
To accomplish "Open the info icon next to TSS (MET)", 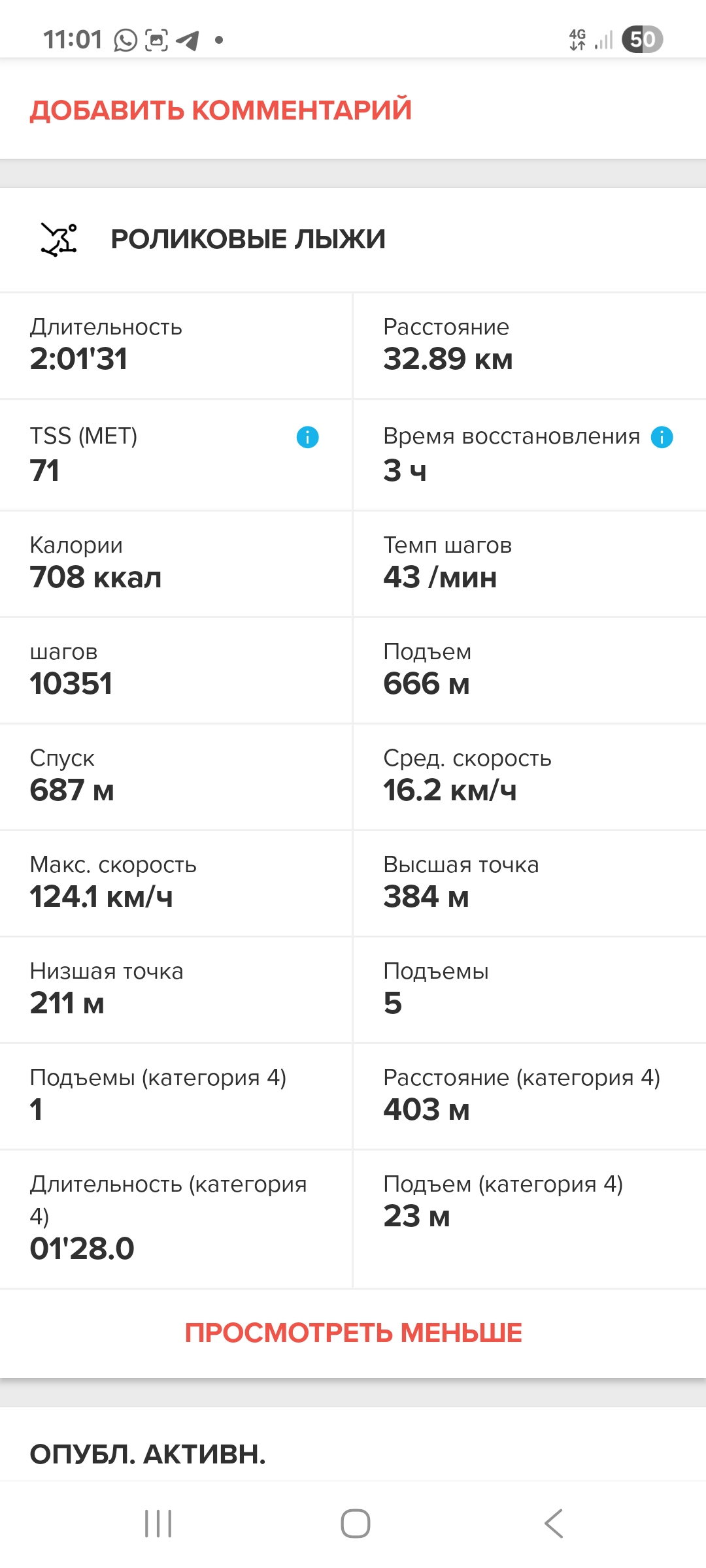I will 307,437.
